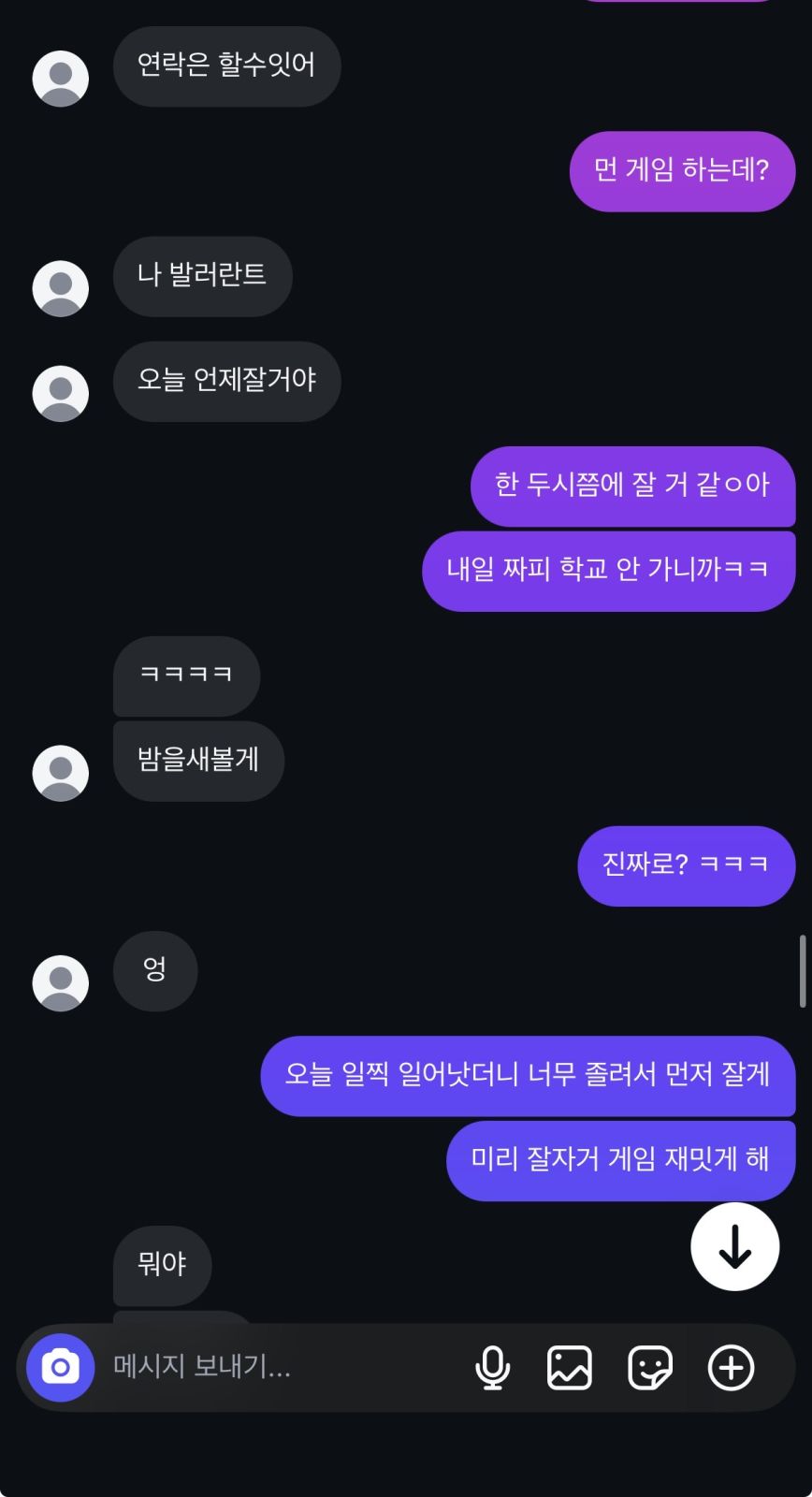The width and height of the screenshot is (812, 1497).
Task: Tap the message input field
Action: tap(281, 1367)
